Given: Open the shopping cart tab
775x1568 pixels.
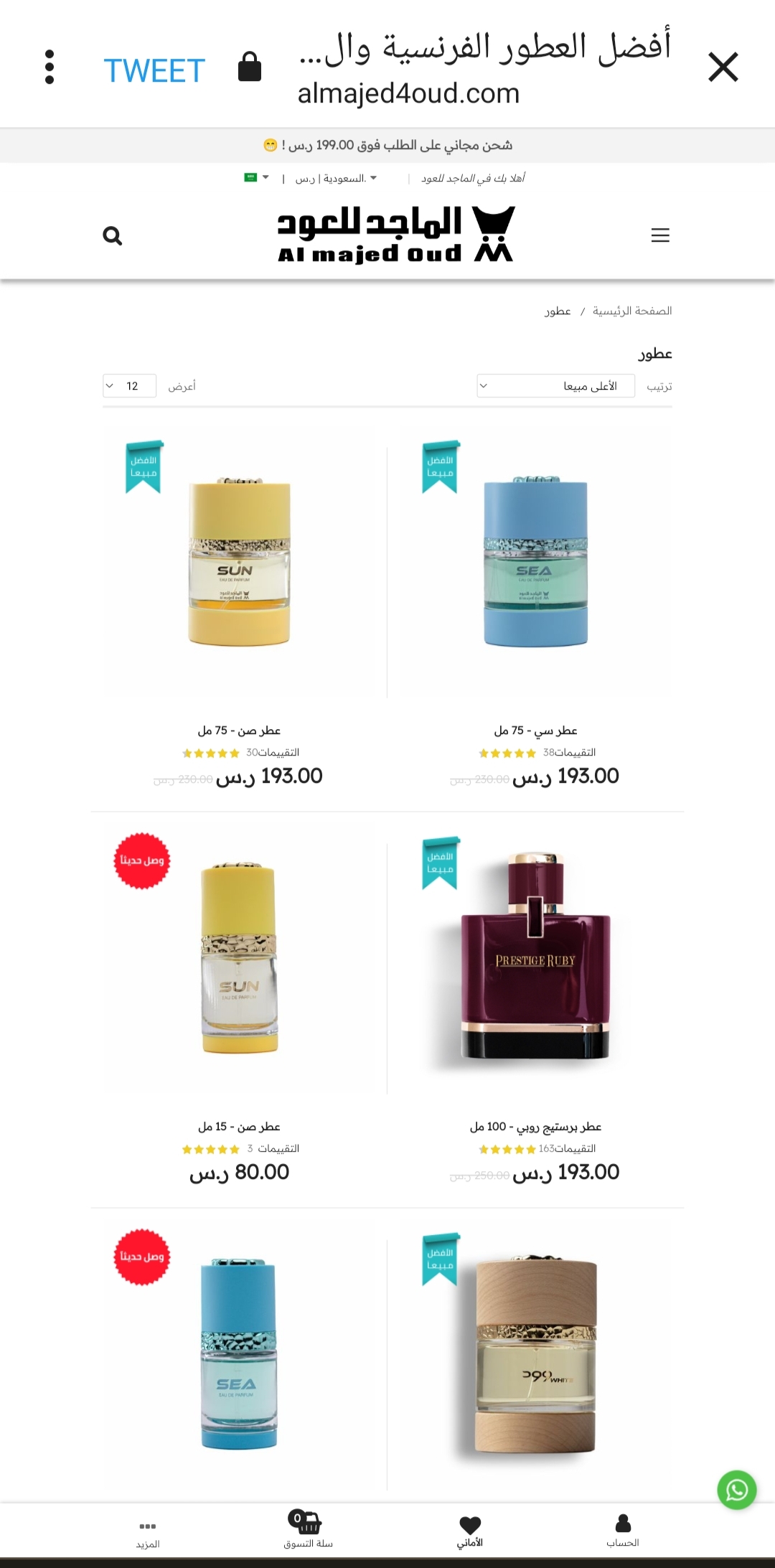Looking at the screenshot, I should coord(308,1531).
